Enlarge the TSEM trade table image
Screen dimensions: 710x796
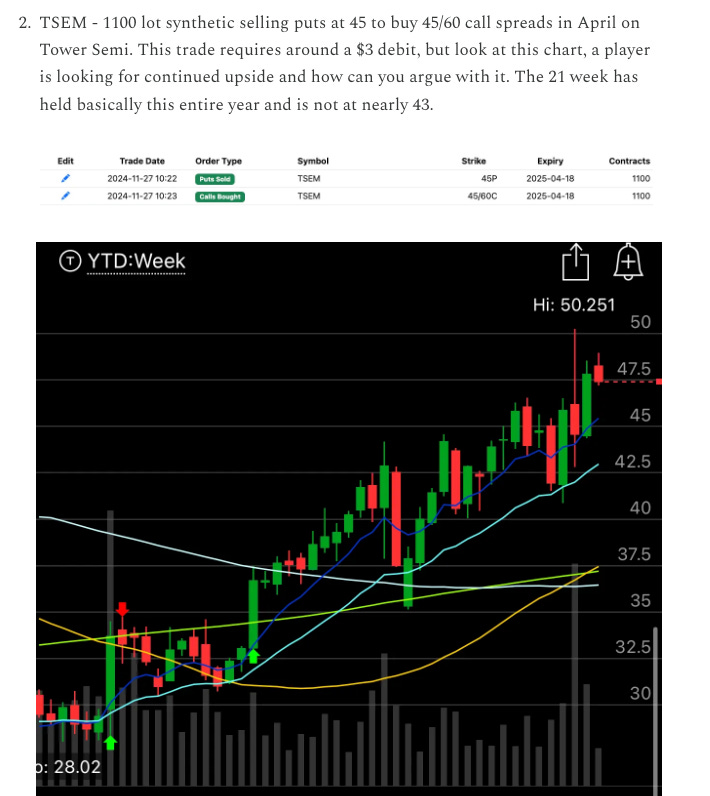(x=346, y=180)
